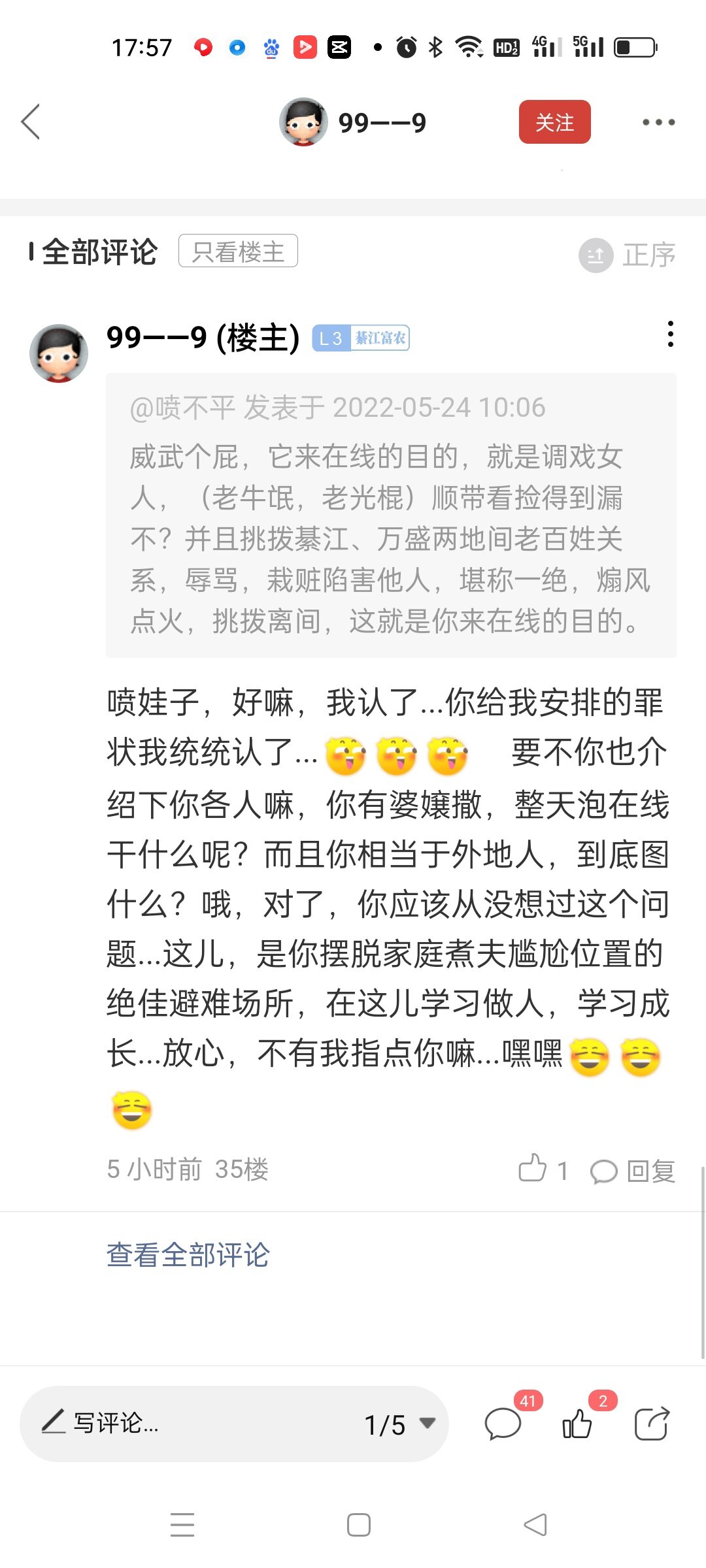The width and height of the screenshot is (706, 1568).
Task: Tap the system home button
Action: coord(358,1525)
